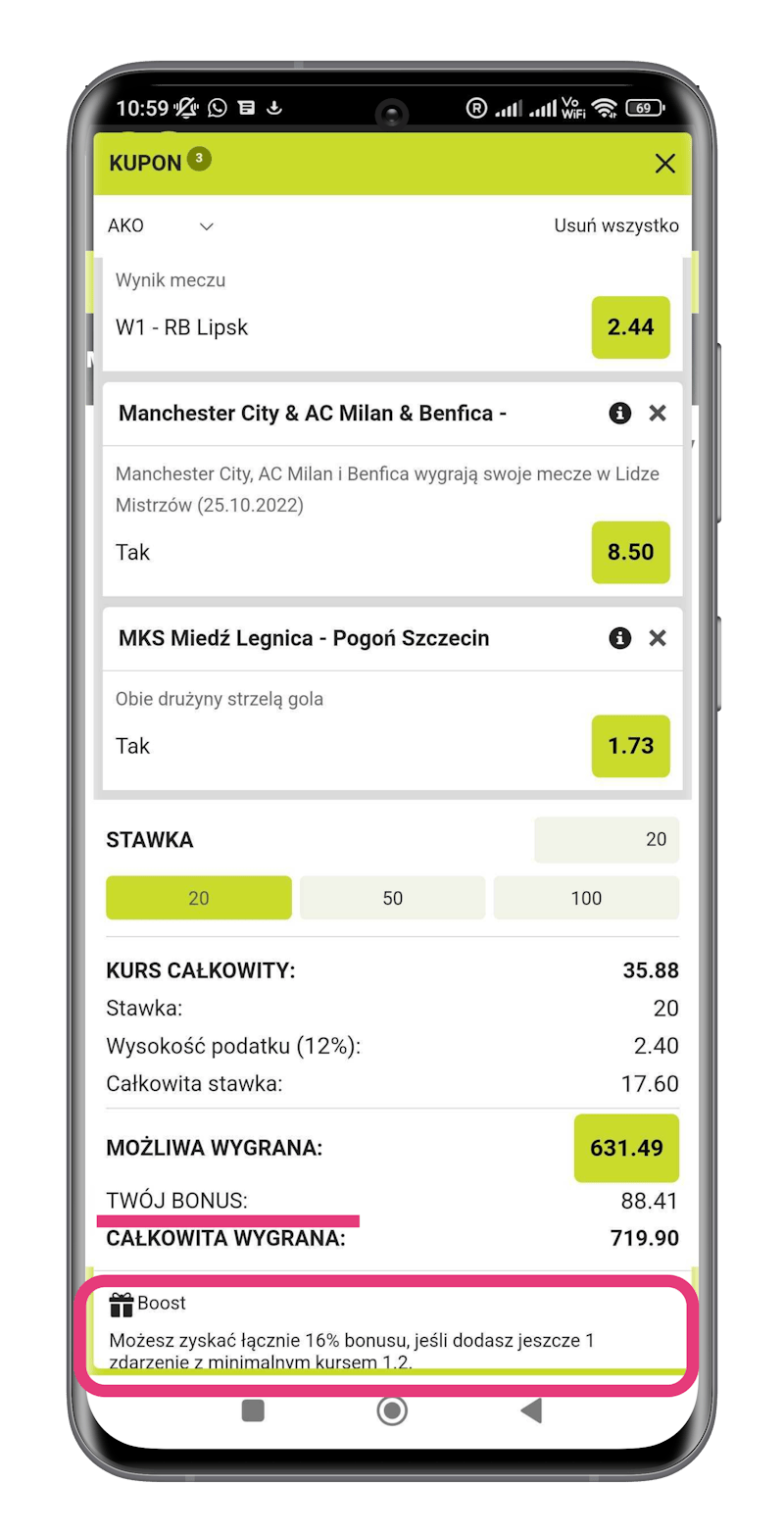Remove Manchester City & AC Milan & Benfica bet
Image resolution: width=784 pixels, height=1534 pixels.
coord(658,414)
